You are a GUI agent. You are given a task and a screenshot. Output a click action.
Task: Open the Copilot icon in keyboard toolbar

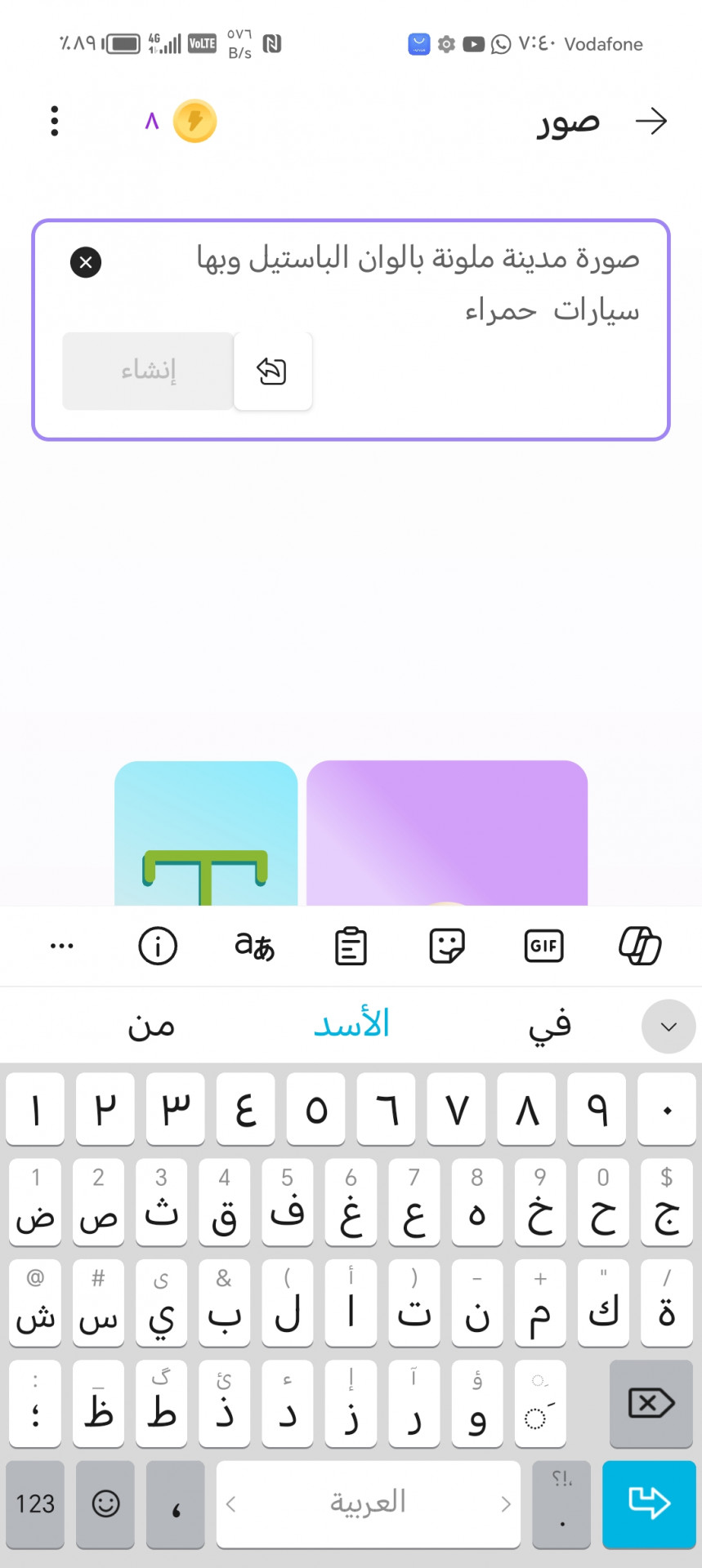pyautogui.click(x=640, y=947)
